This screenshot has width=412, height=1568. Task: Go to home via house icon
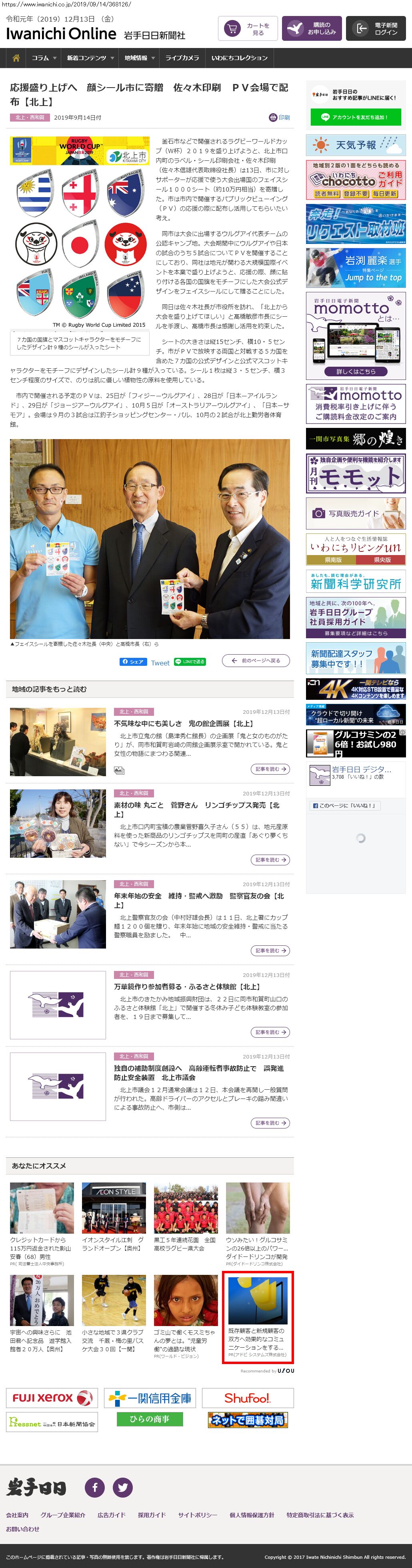pyautogui.click(x=16, y=58)
